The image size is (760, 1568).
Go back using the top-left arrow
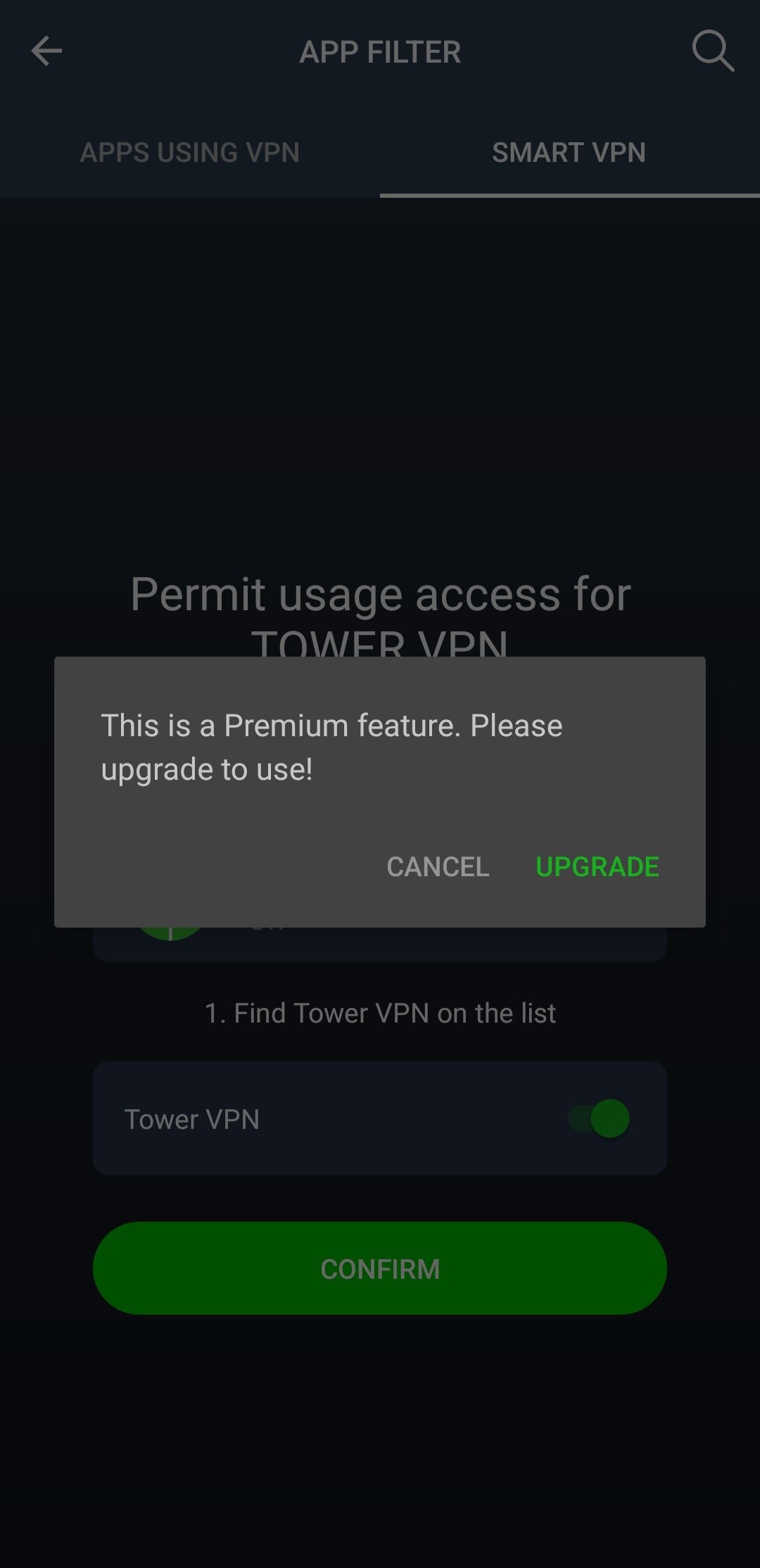46,51
